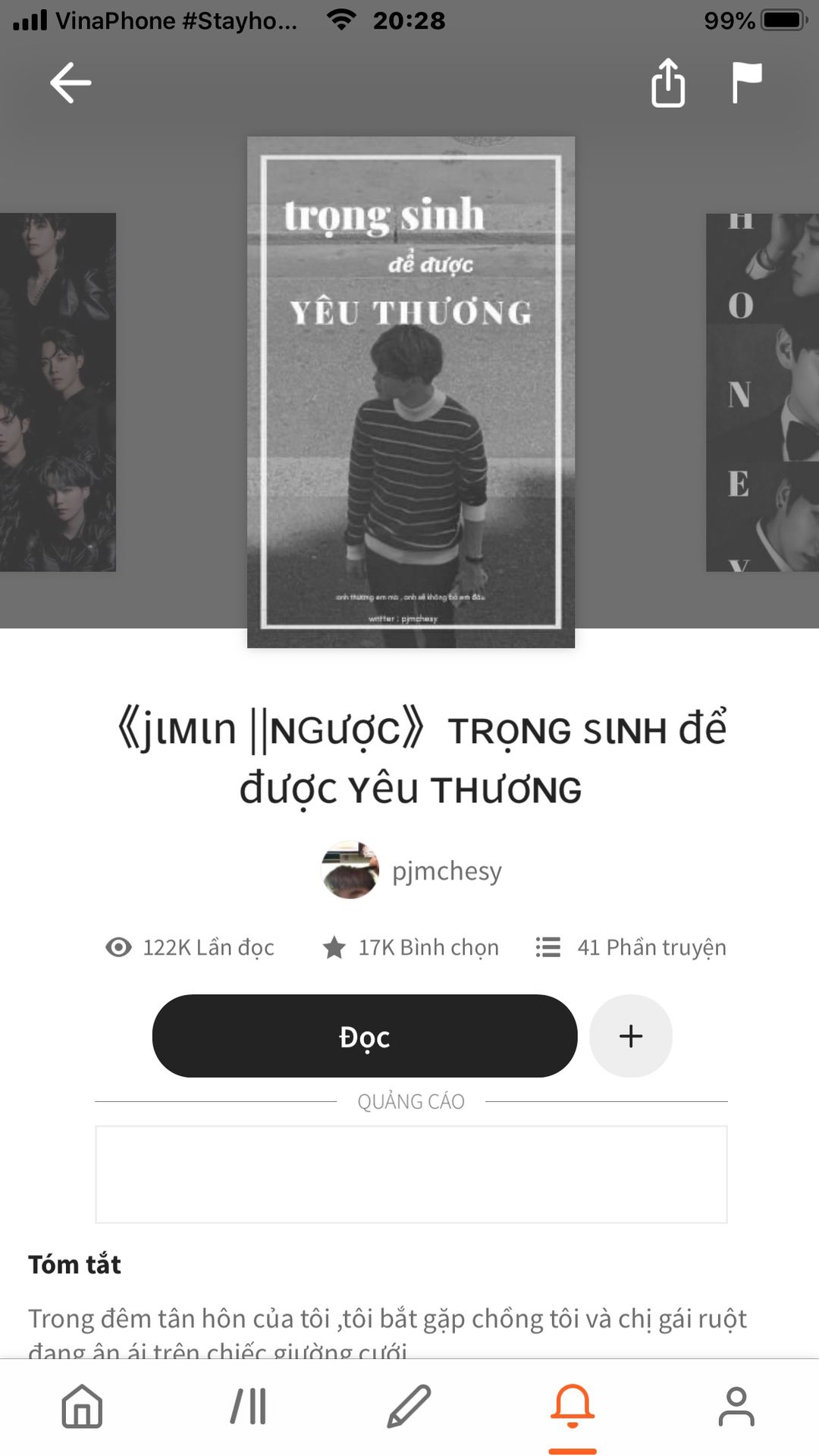Add story to library with plus button
Viewport: 819px width, 1456px height.
631,1036
